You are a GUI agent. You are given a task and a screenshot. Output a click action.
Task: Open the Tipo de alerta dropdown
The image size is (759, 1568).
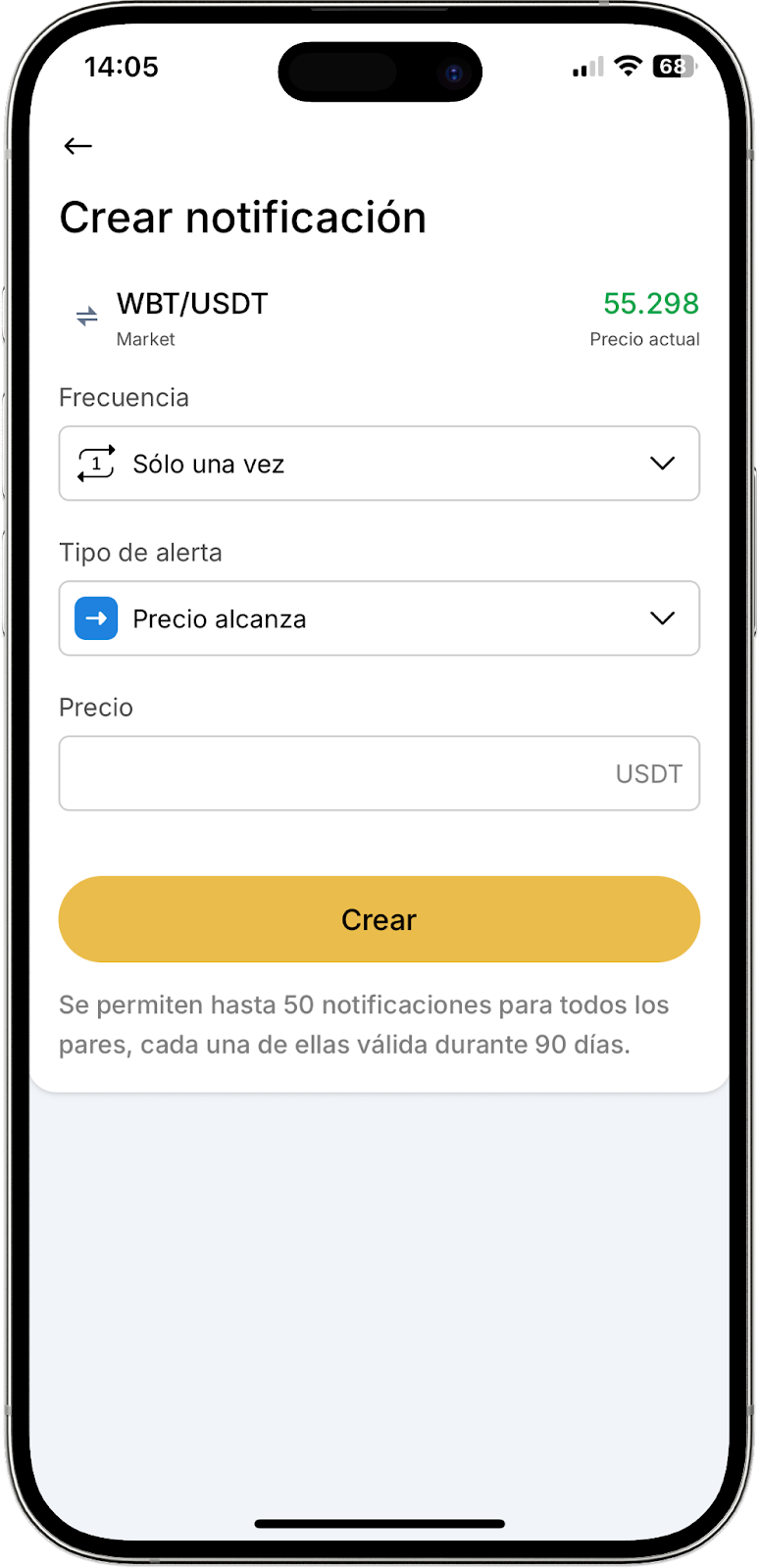coord(379,618)
